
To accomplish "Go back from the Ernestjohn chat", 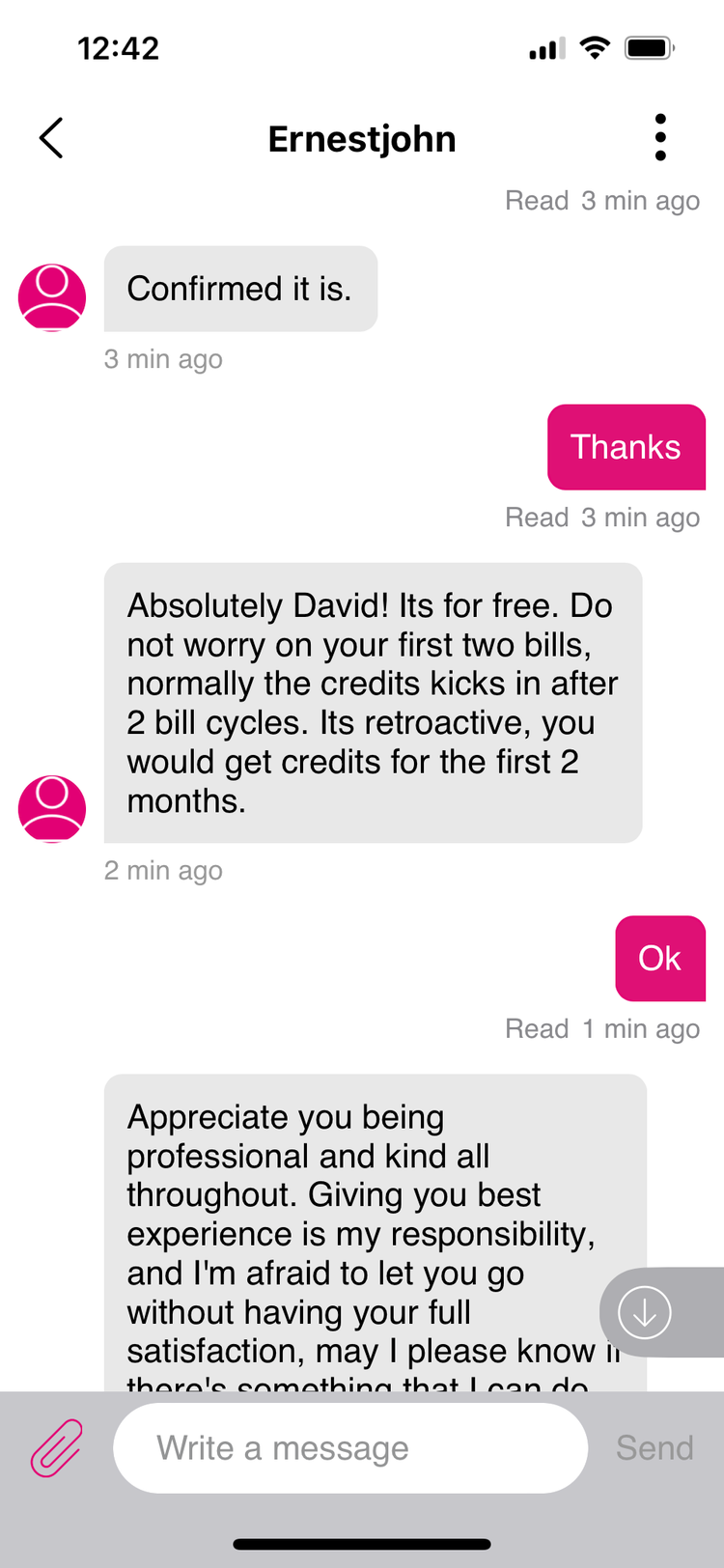I will (x=51, y=138).
